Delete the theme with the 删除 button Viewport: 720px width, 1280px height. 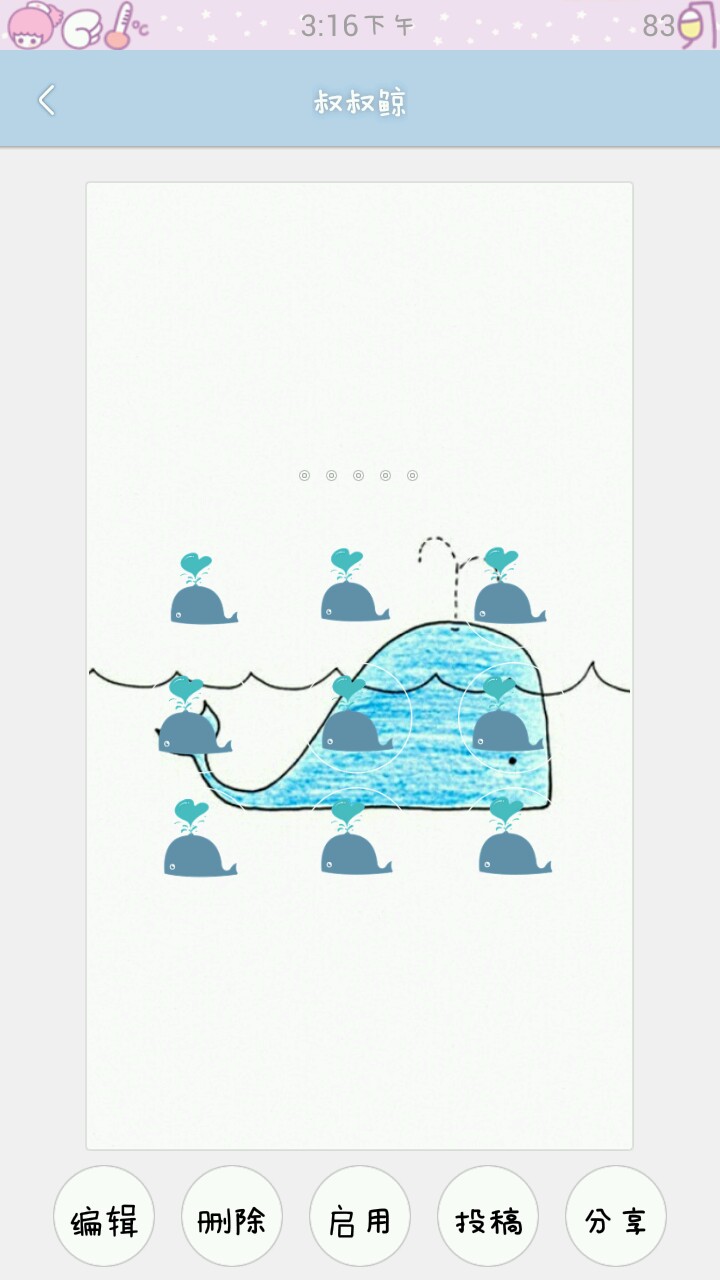(232, 1217)
